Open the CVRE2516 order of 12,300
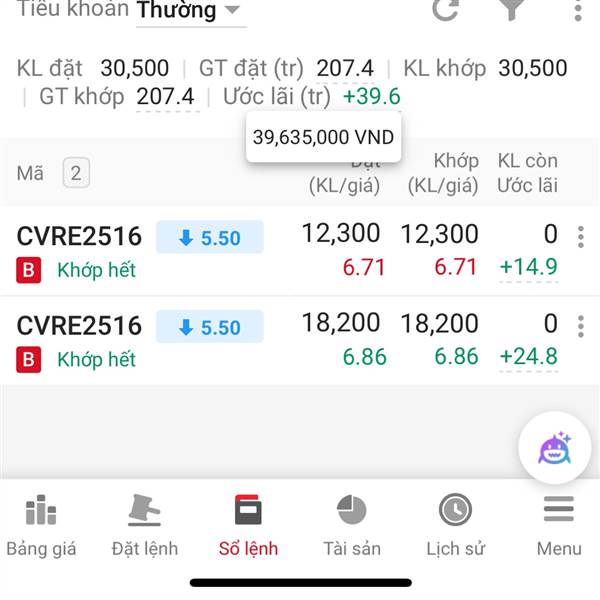 pyautogui.click(x=79, y=237)
